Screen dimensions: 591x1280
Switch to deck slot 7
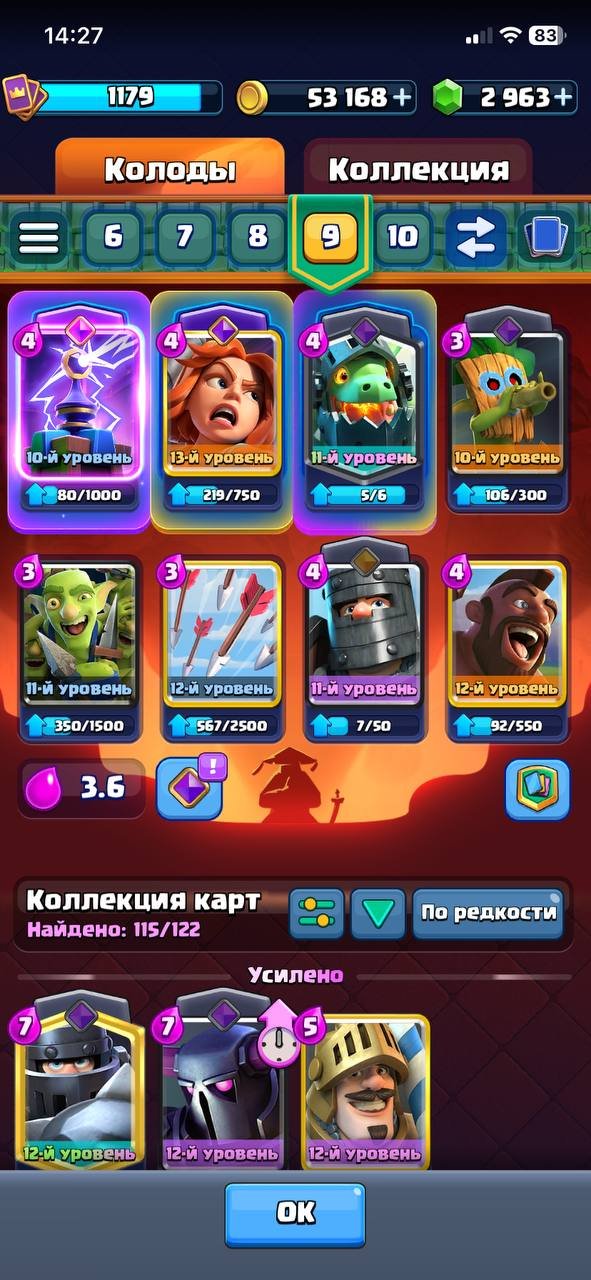(184, 237)
